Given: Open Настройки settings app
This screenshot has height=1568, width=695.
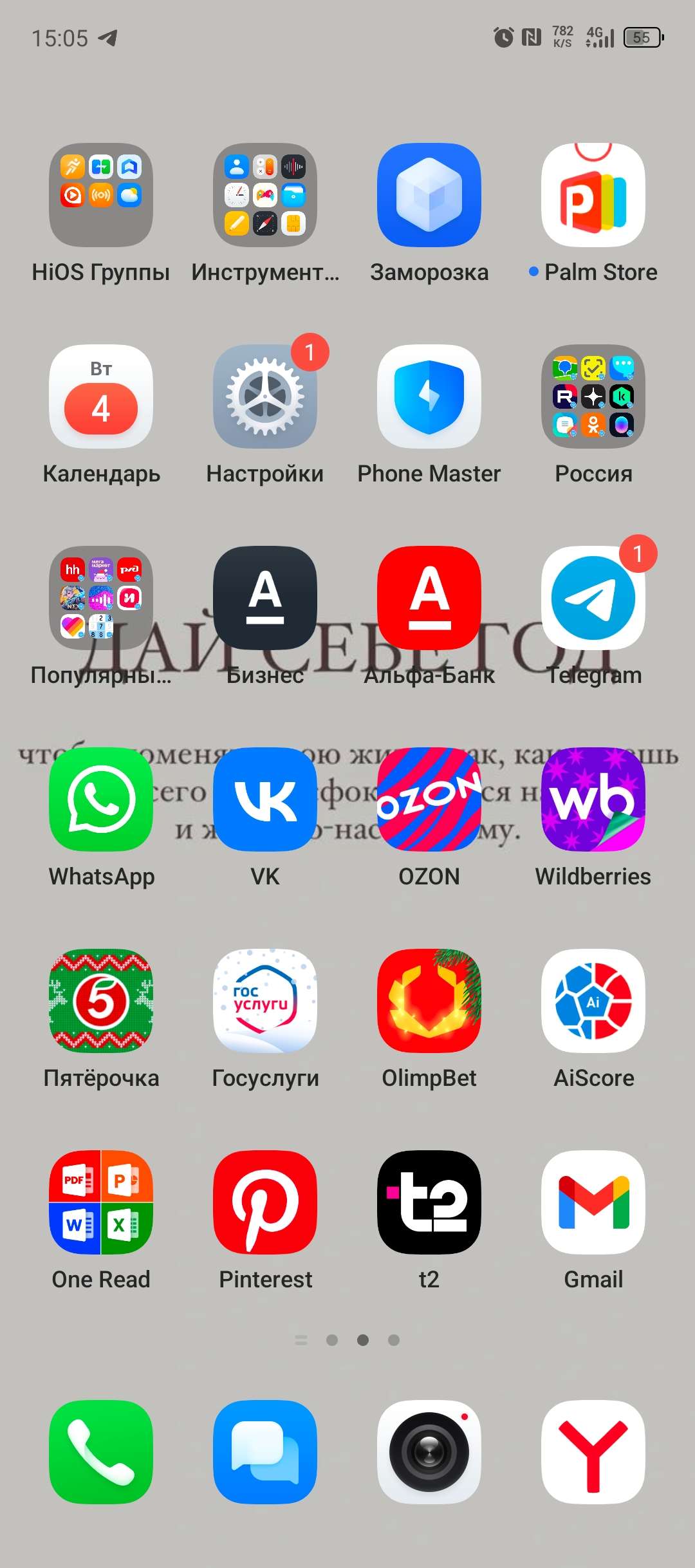Looking at the screenshot, I should click(265, 397).
